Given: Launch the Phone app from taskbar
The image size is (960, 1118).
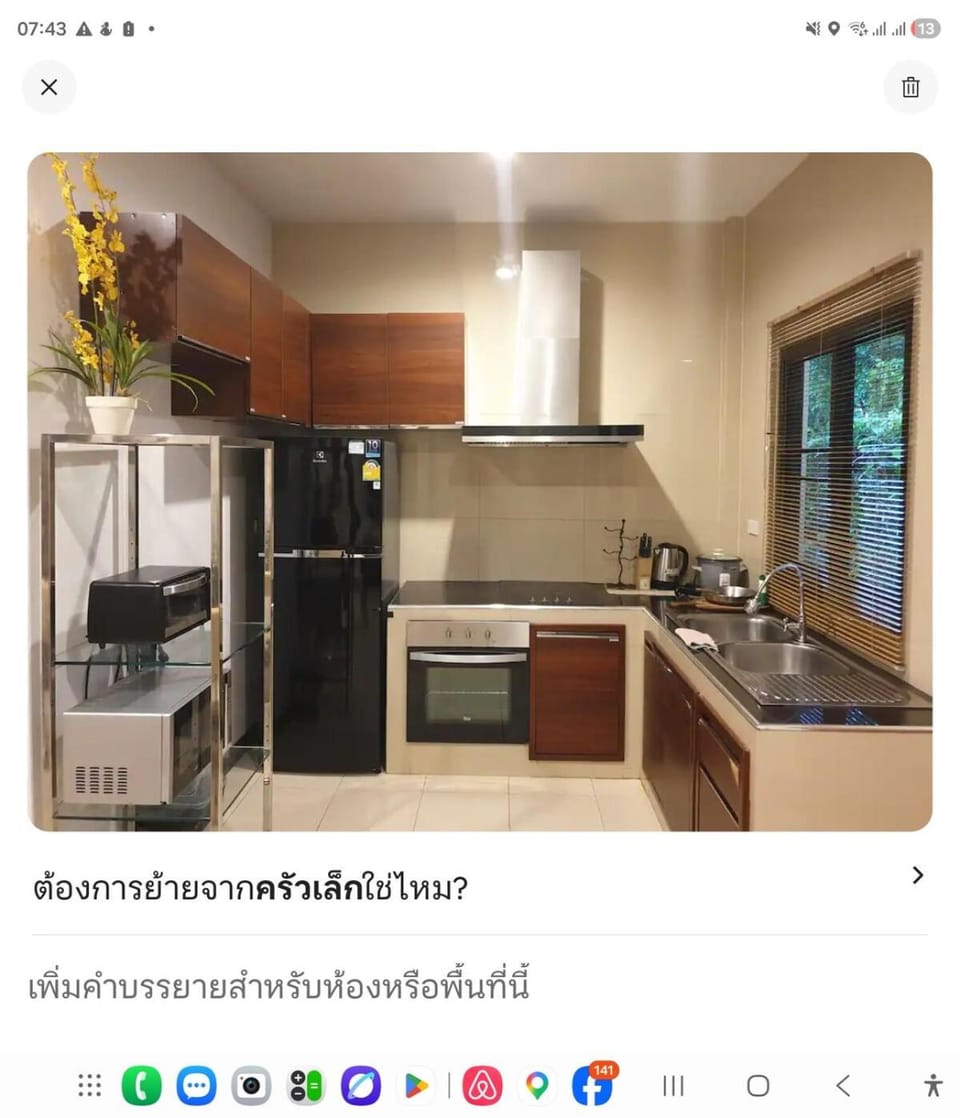Looking at the screenshot, I should tap(141, 1086).
